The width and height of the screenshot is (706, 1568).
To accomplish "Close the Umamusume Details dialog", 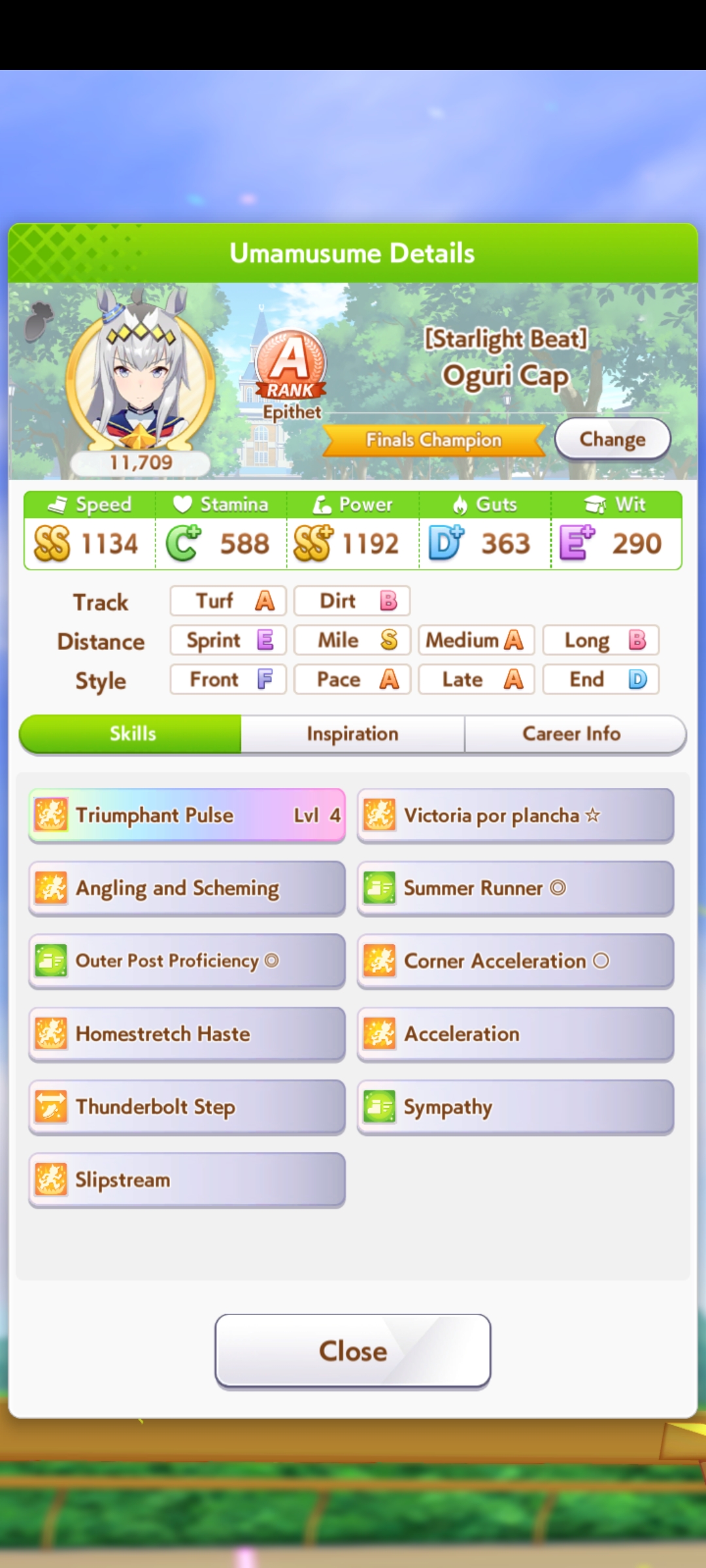I will pos(353,1350).
